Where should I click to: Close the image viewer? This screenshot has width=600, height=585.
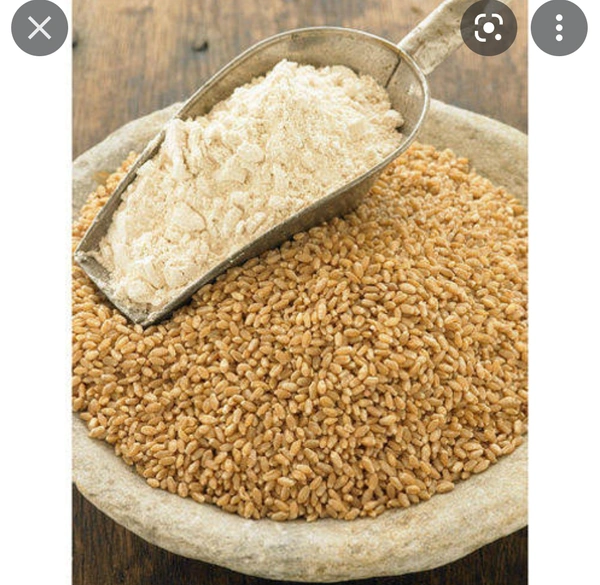[x=40, y=28]
